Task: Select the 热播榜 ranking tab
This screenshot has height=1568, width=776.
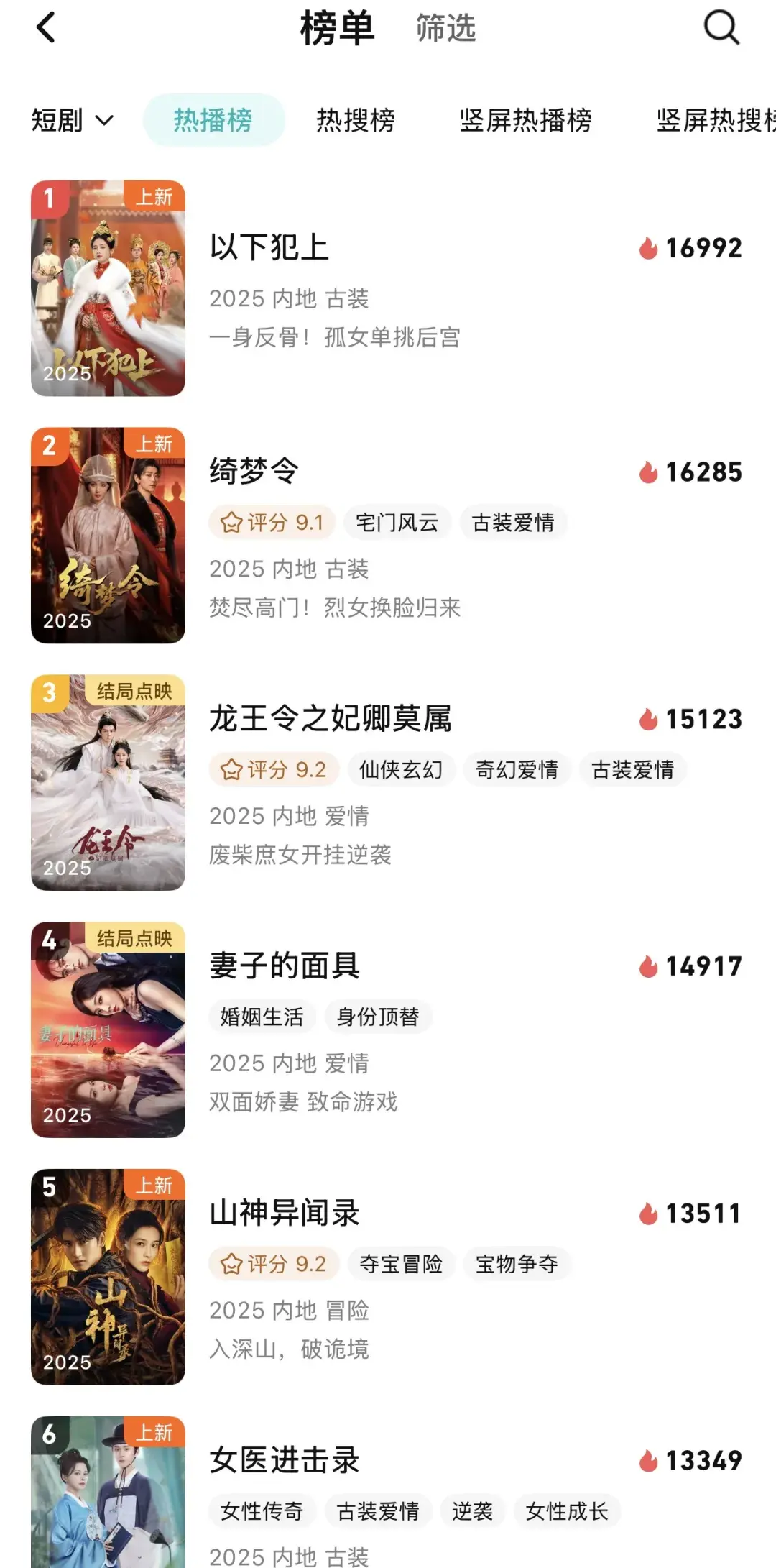Action: (213, 120)
